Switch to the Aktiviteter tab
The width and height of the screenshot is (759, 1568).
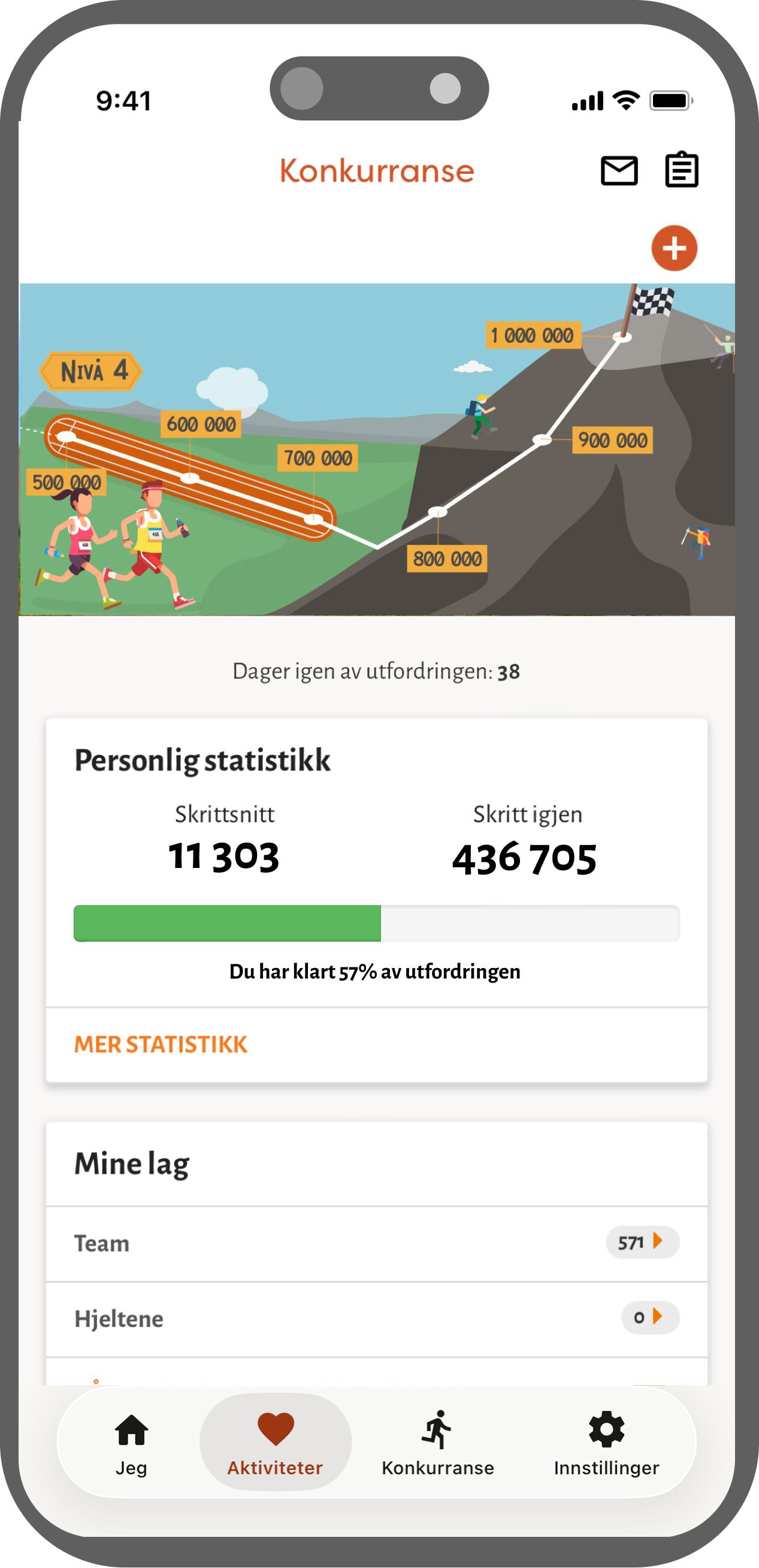tap(276, 1442)
